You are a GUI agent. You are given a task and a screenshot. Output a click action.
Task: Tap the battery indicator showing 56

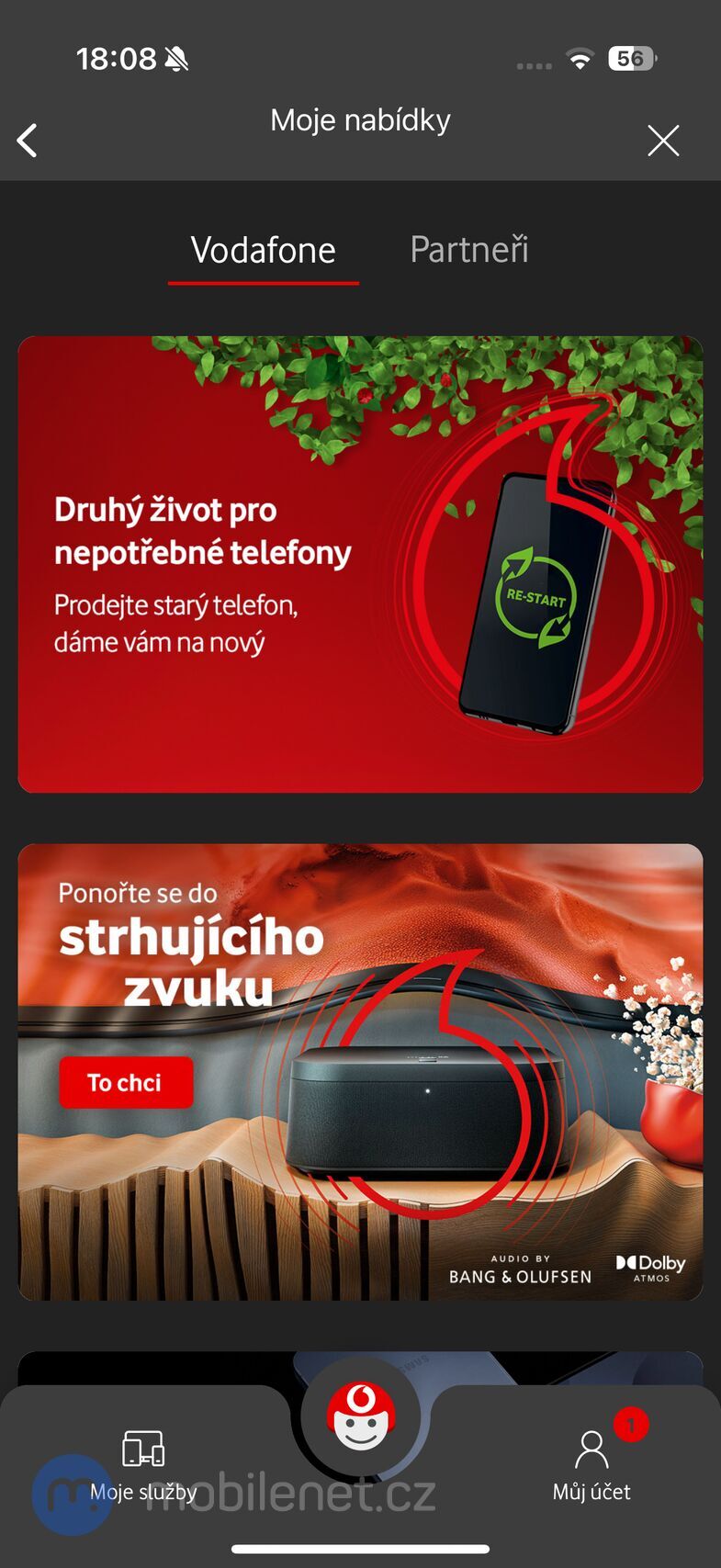point(631,58)
